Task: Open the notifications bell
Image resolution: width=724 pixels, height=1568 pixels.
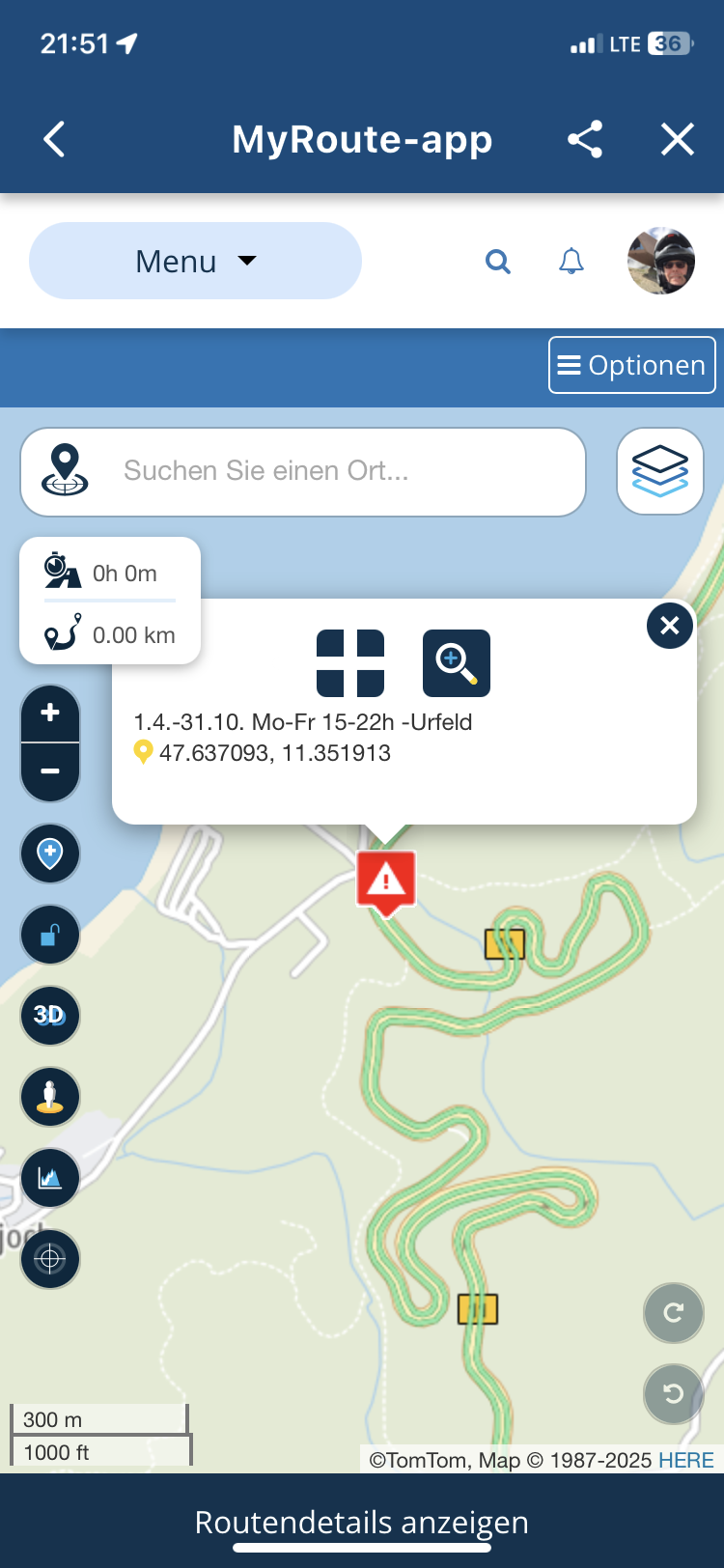Action: (571, 261)
